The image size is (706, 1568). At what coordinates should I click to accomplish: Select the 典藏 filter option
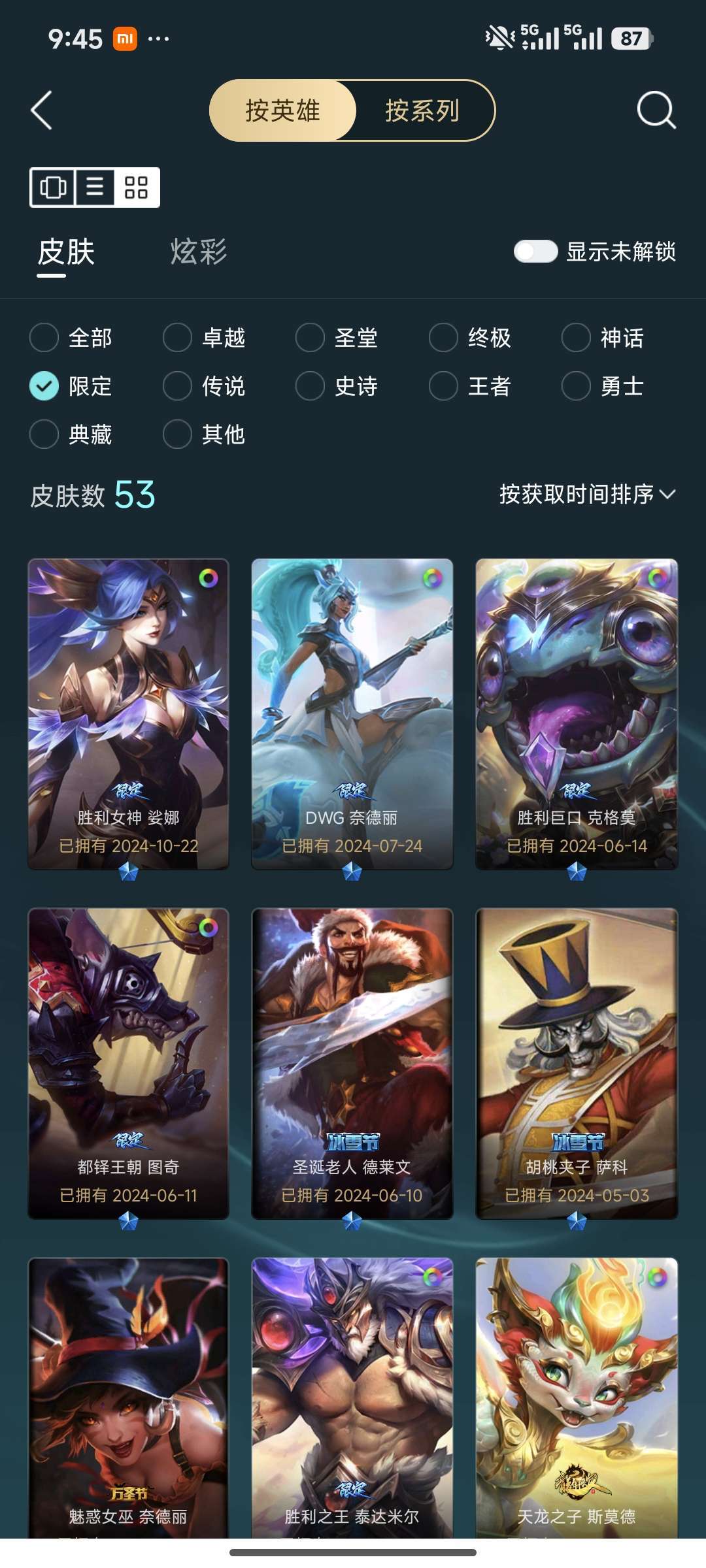(x=44, y=434)
